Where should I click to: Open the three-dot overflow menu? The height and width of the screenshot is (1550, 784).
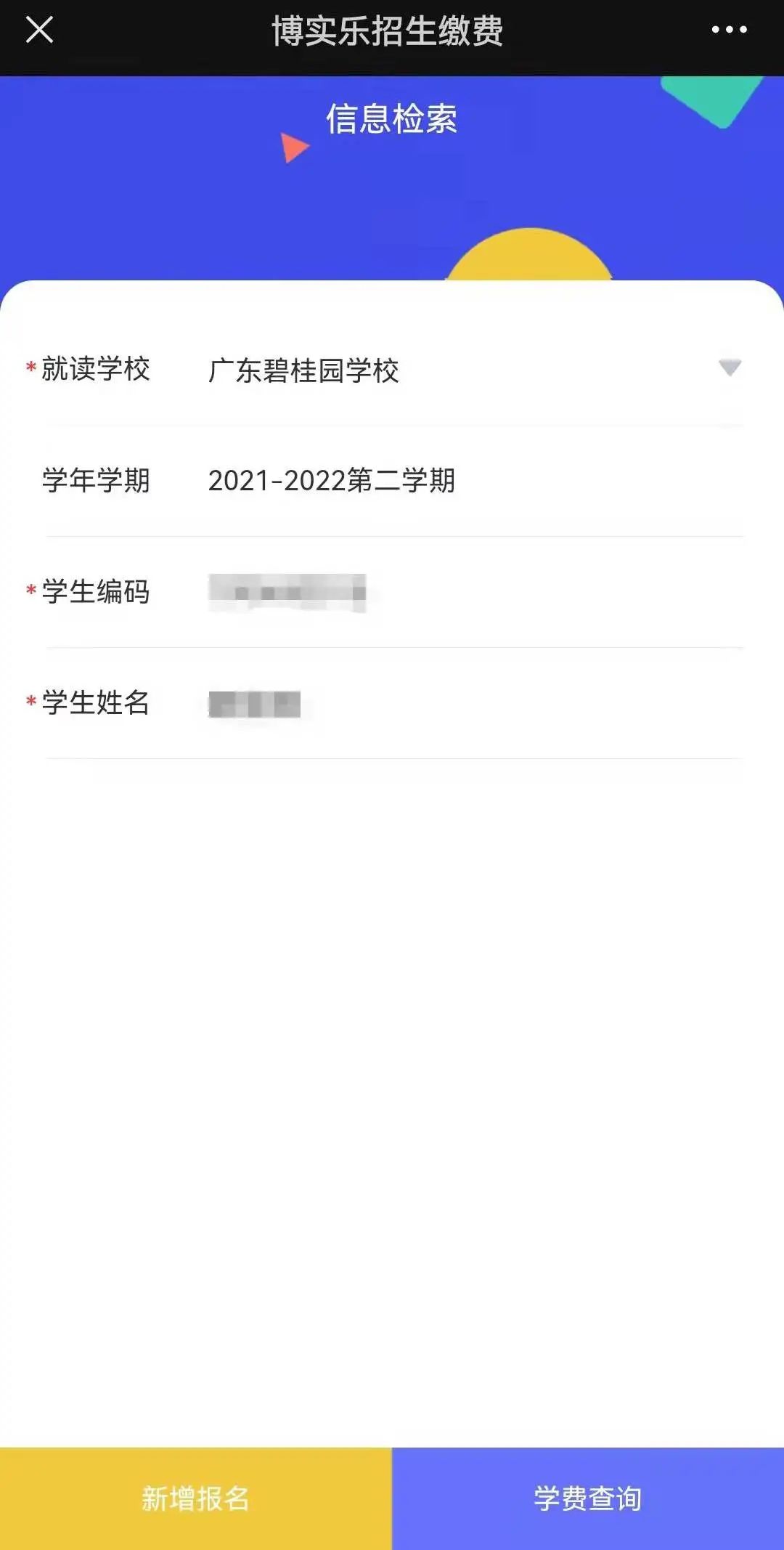click(x=729, y=30)
